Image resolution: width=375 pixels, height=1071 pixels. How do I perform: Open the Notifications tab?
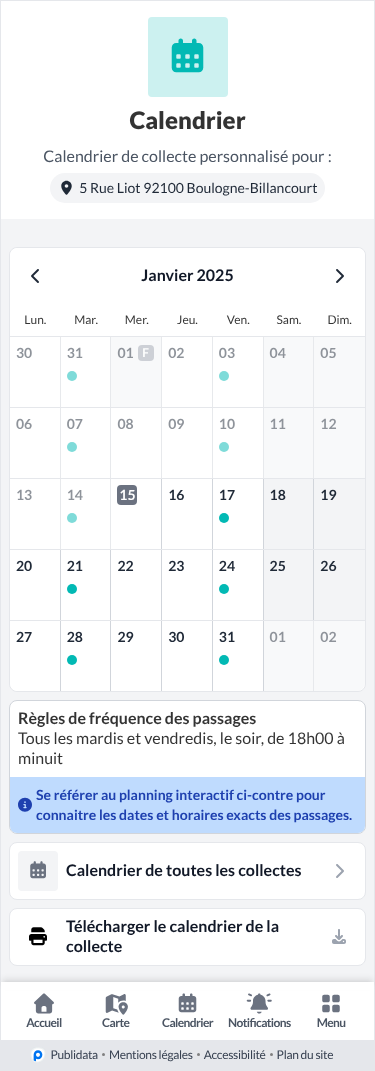[x=260, y=1011]
